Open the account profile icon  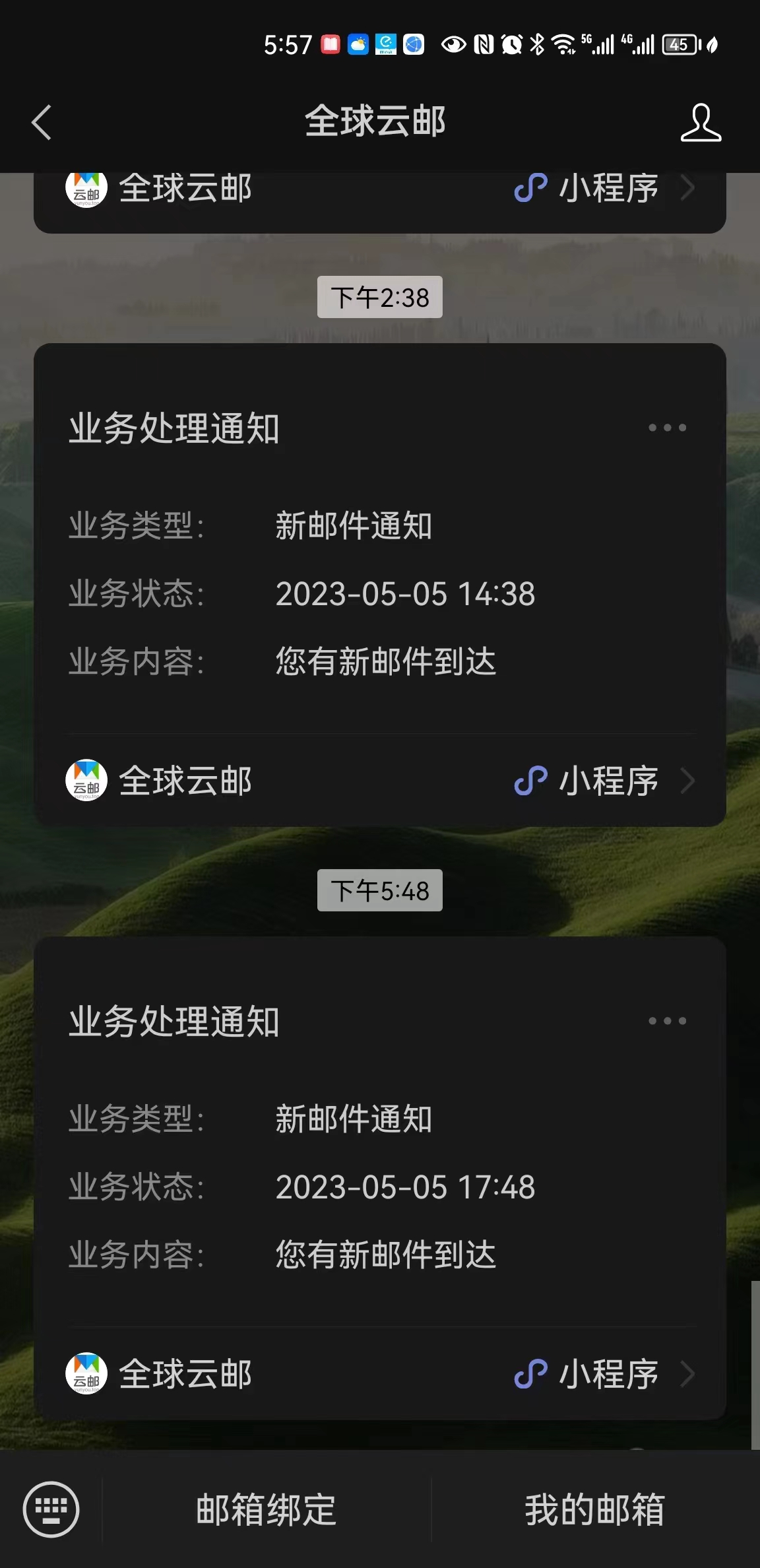coord(701,123)
